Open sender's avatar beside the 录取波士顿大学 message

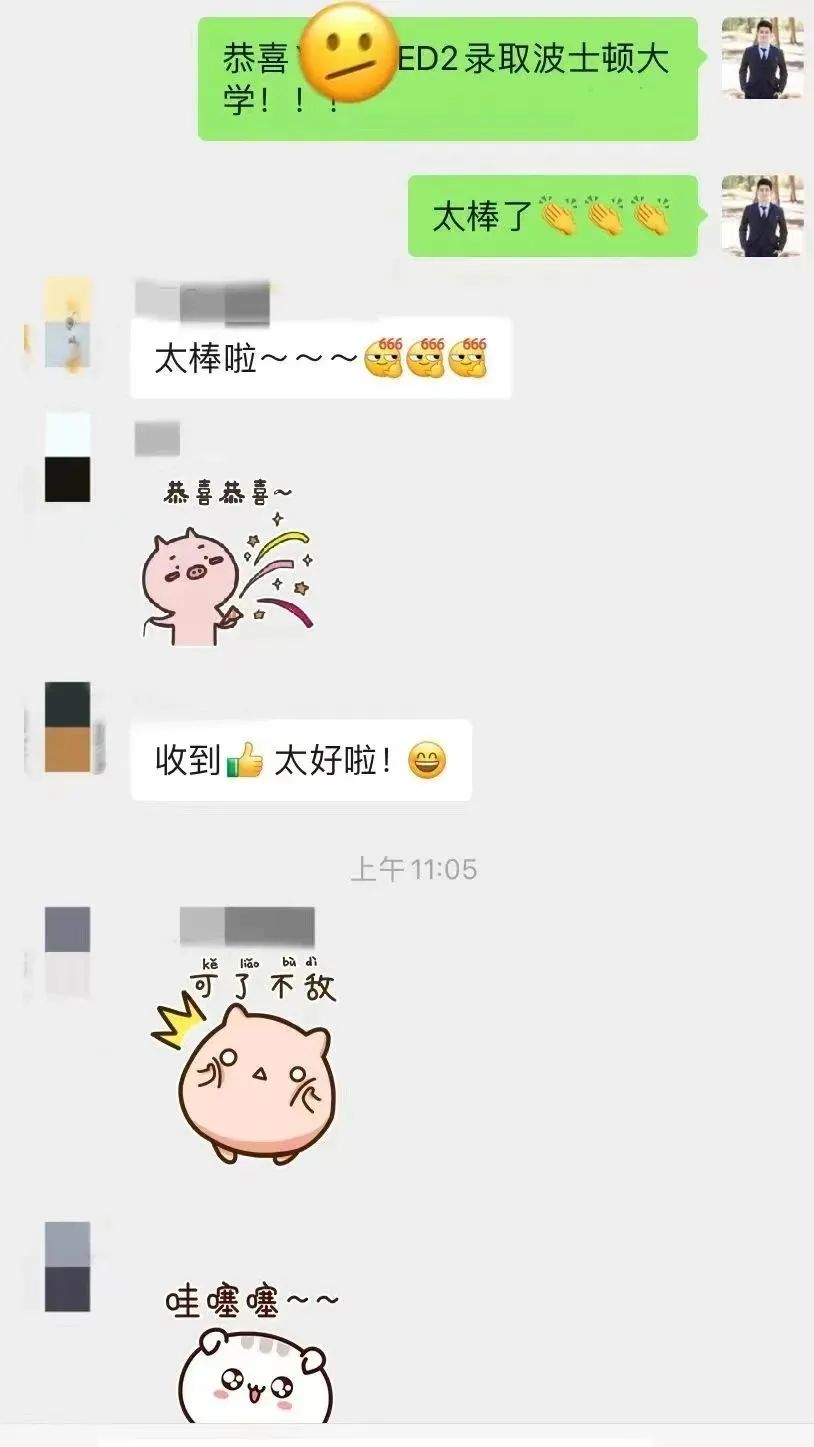(x=762, y=58)
